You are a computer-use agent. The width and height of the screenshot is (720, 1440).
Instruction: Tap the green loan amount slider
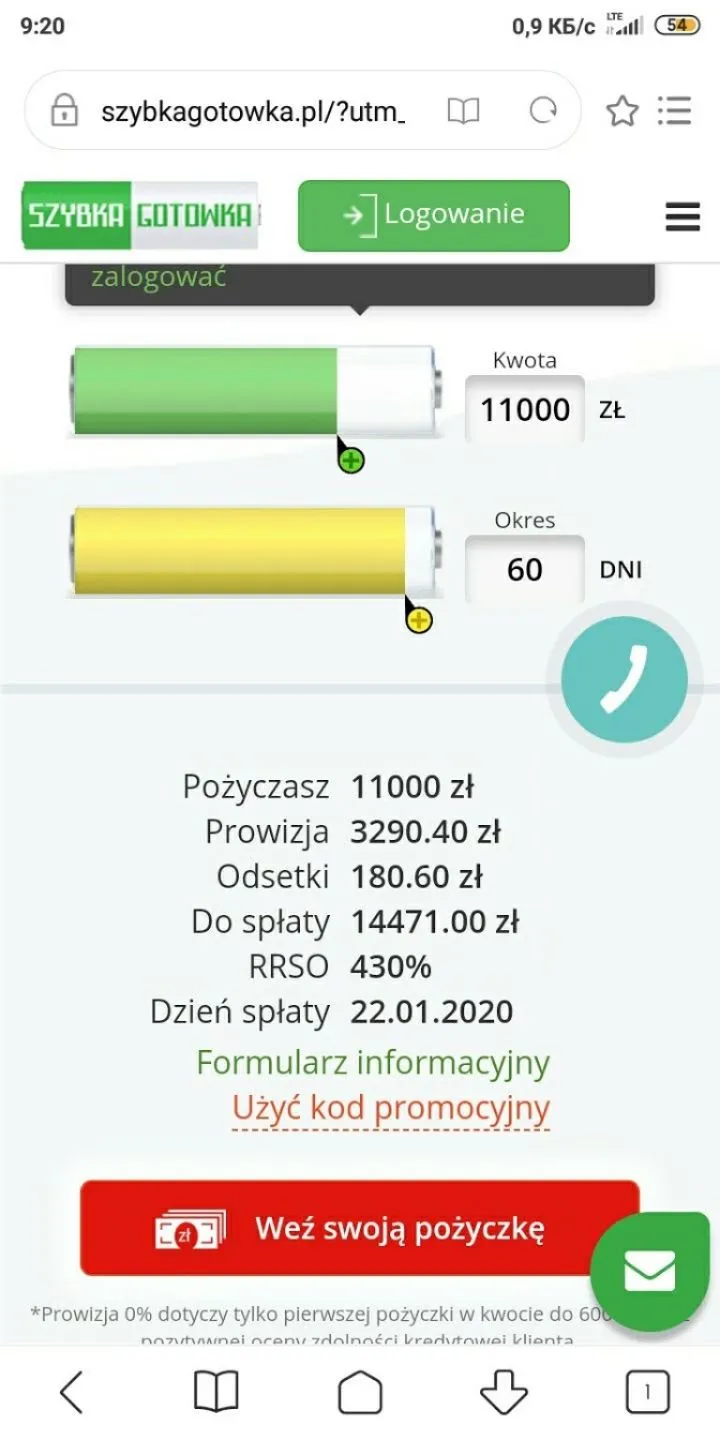[254, 391]
